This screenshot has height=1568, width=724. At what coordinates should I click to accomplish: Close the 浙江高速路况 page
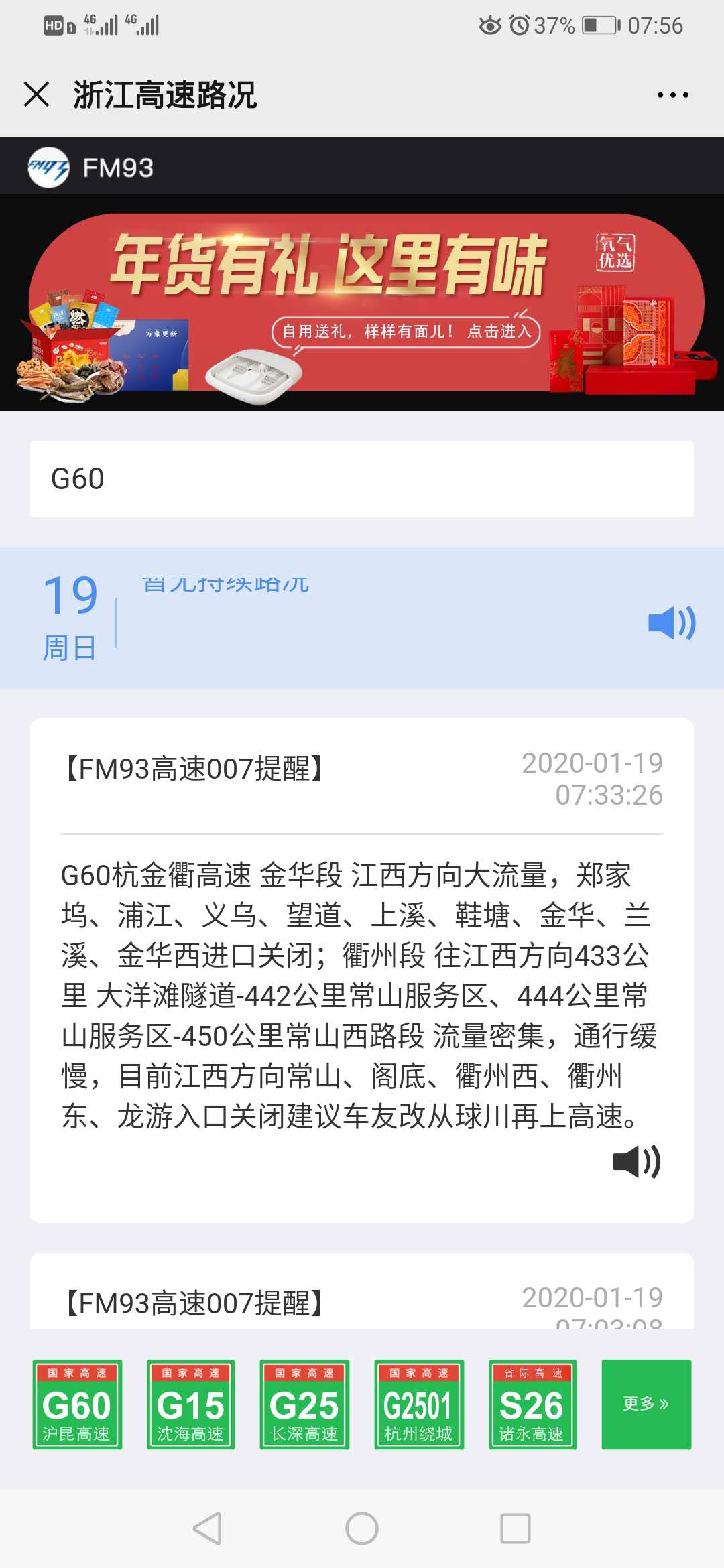pyautogui.click(x=37, y=94)
